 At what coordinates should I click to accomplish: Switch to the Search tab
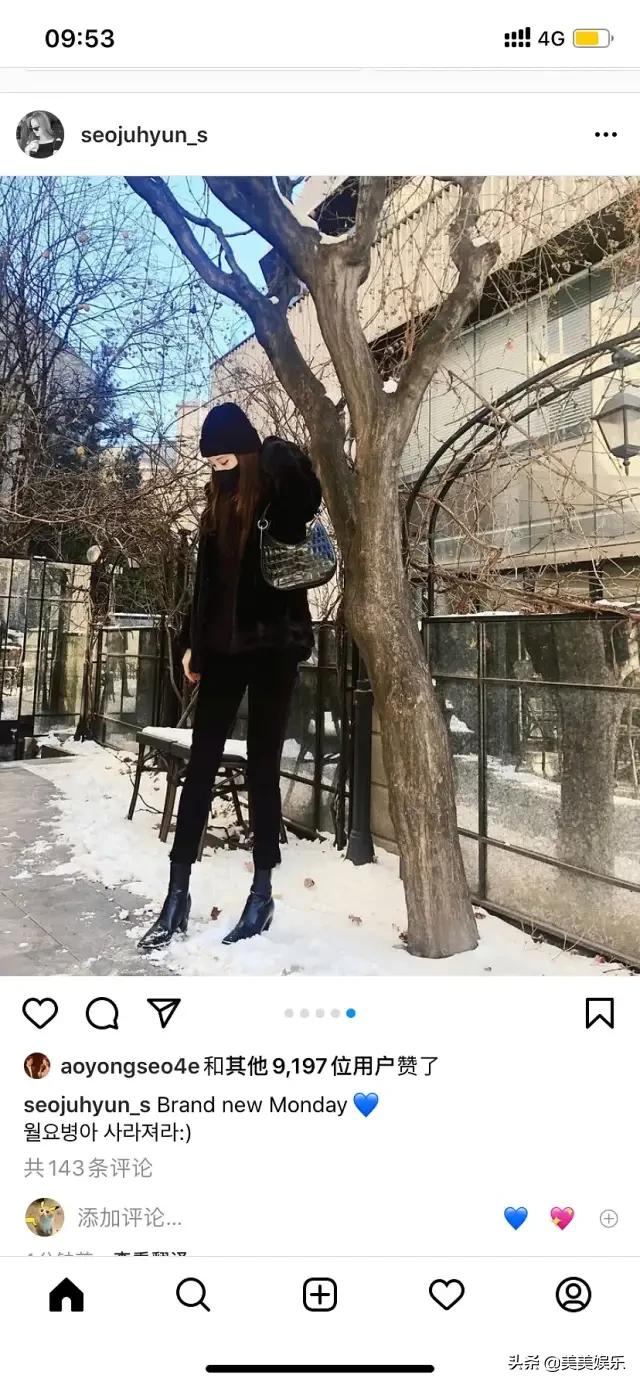pos(193,1295)
